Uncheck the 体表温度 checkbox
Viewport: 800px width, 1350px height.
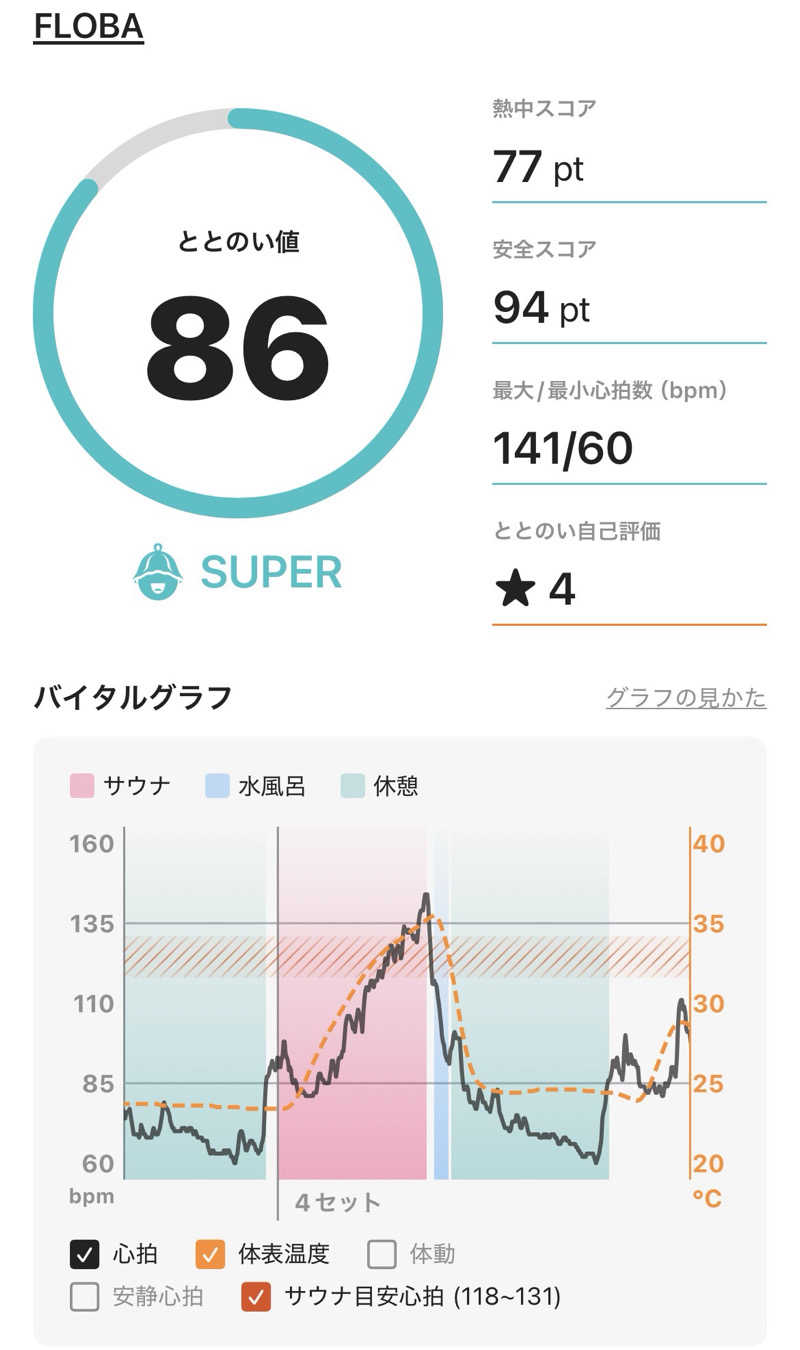point(210,1253)
